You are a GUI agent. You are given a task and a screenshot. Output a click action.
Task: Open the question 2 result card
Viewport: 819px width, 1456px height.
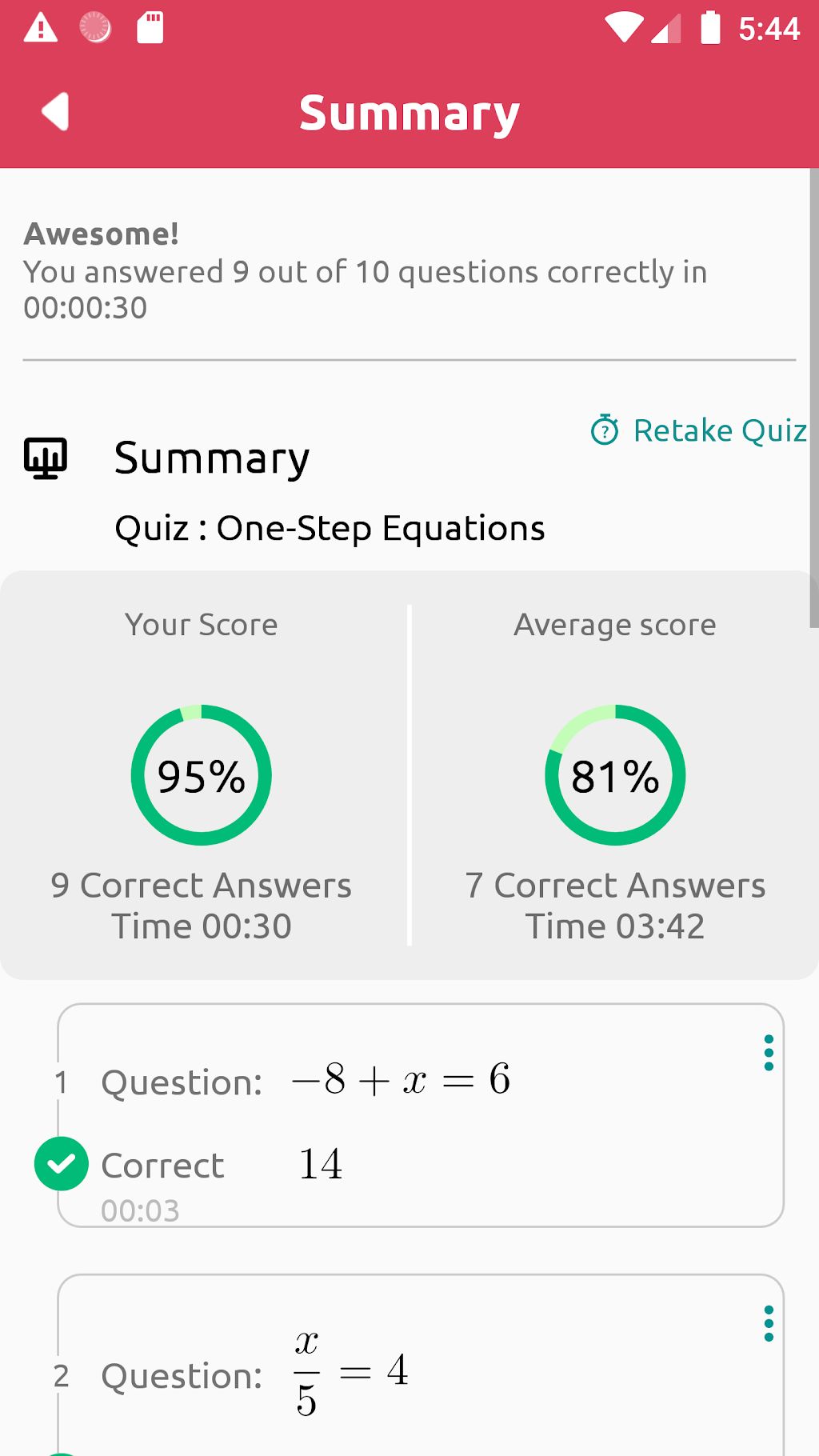421,1366
